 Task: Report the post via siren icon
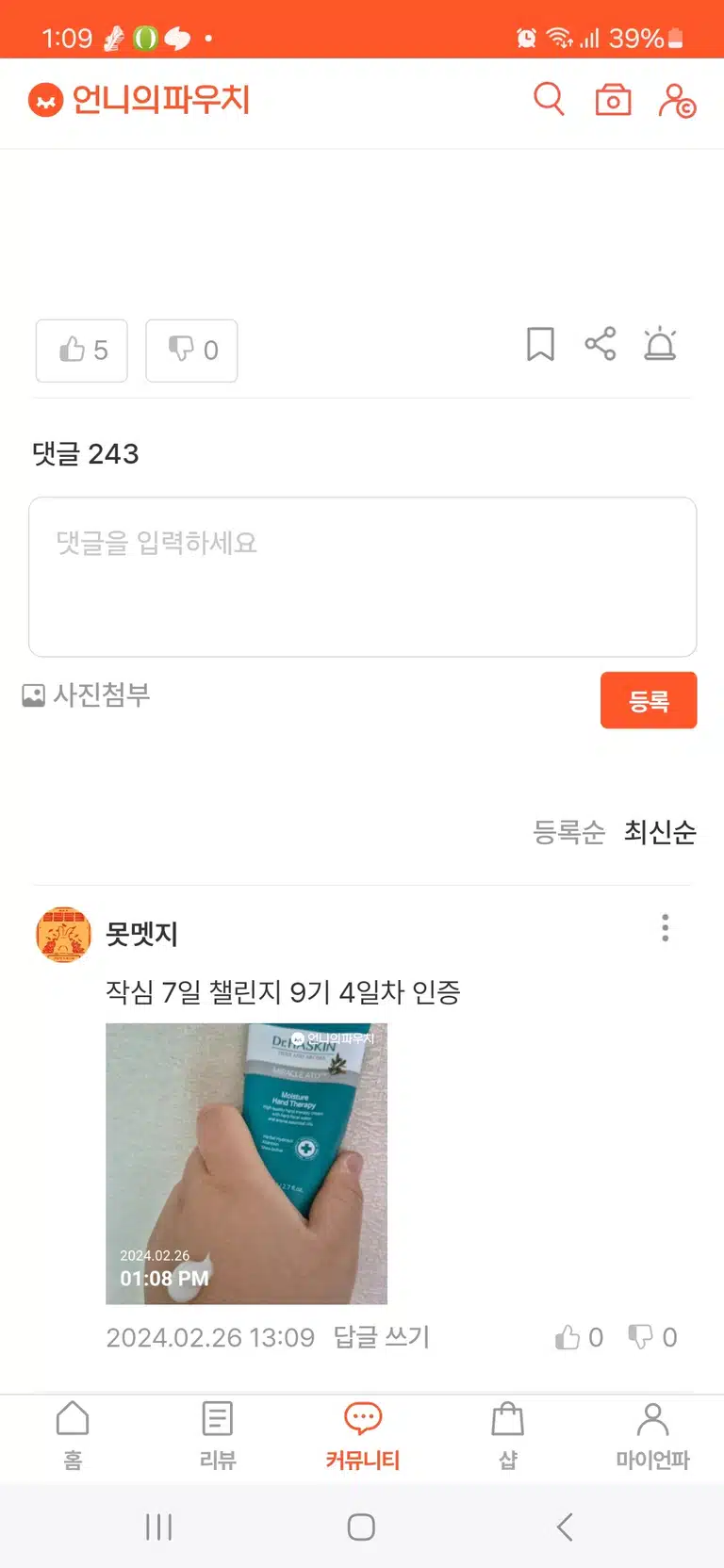(660, 344)
